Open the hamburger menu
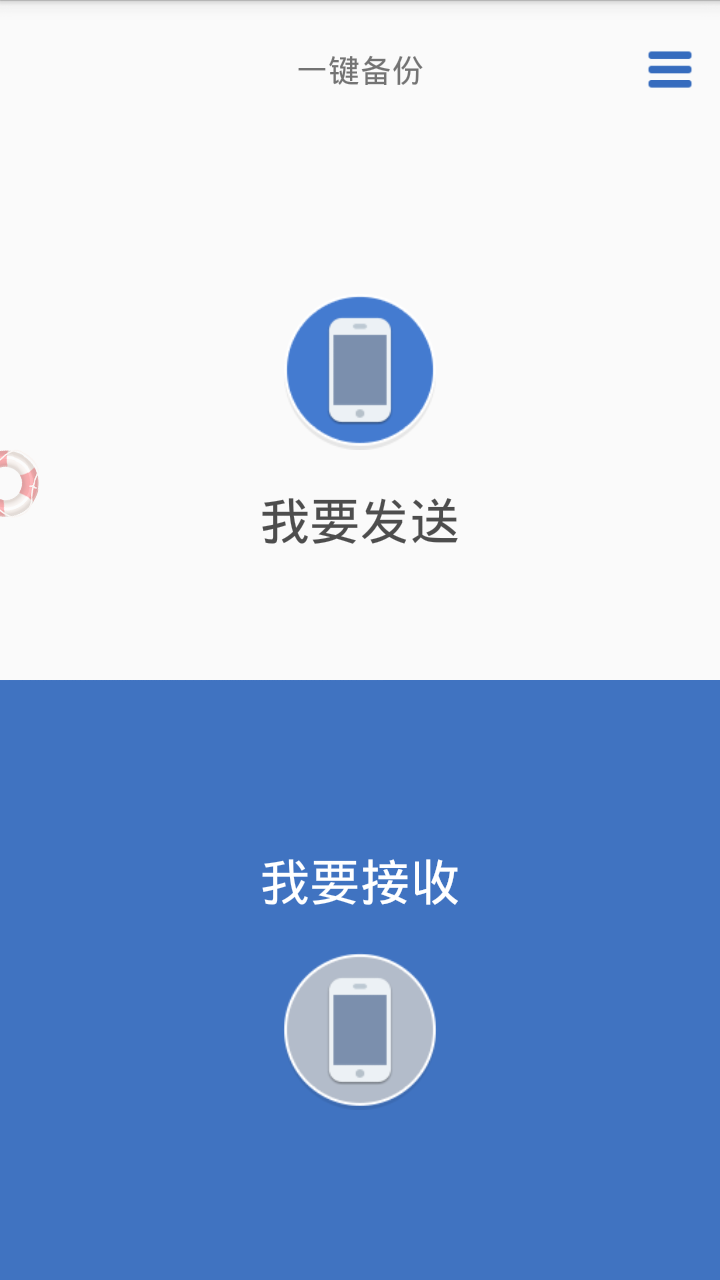 pos(669,70)
